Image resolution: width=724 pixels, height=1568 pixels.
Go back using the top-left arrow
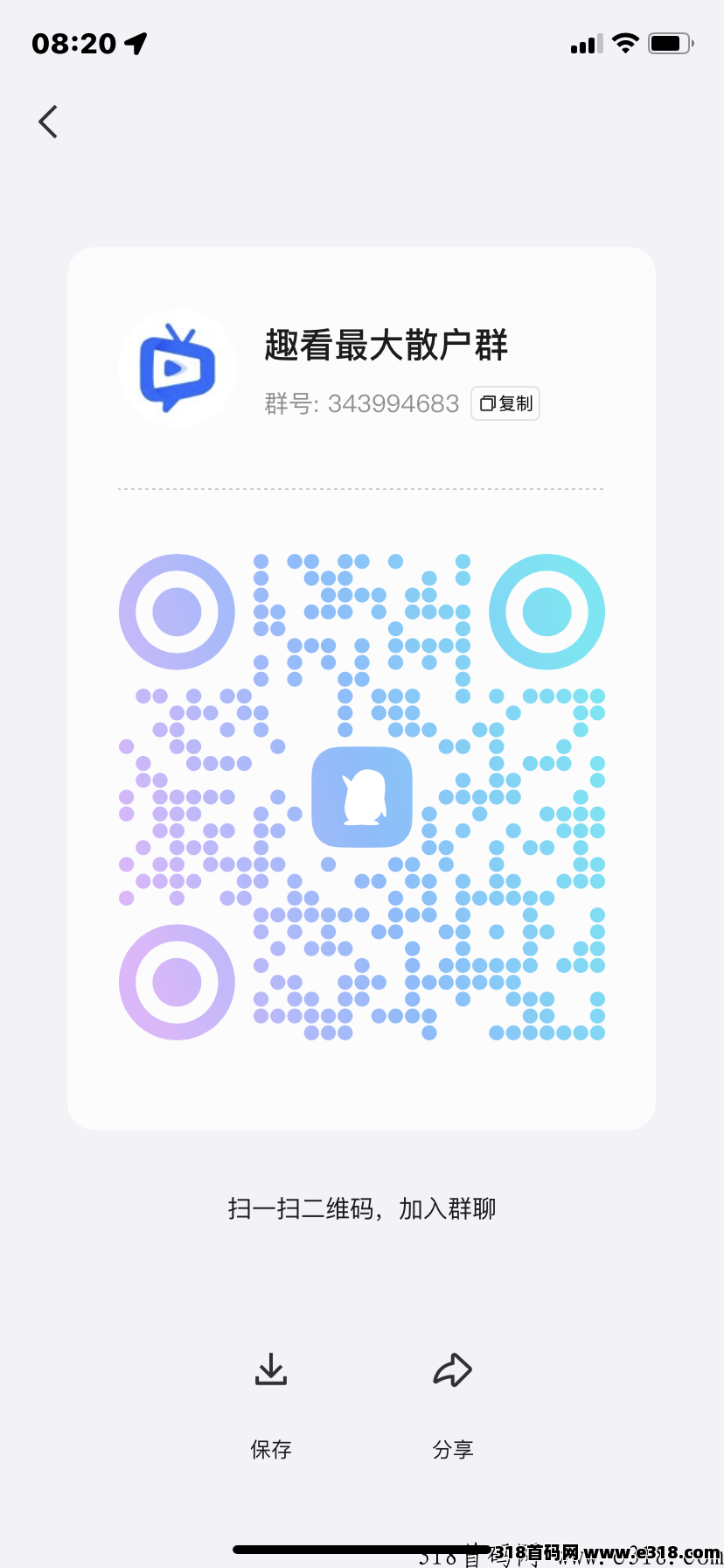[49, 122]
